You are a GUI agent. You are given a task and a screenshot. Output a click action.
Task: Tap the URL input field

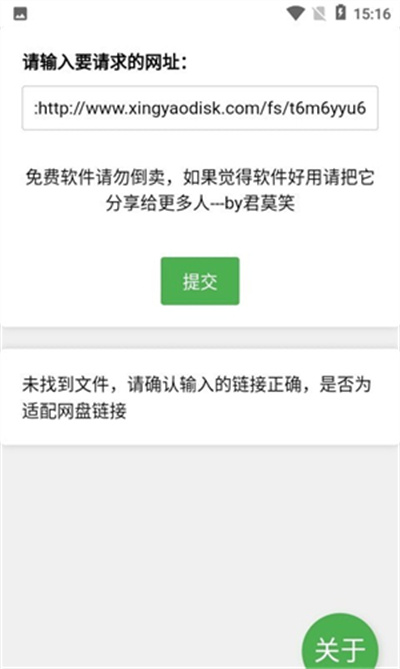coord(200,108)
